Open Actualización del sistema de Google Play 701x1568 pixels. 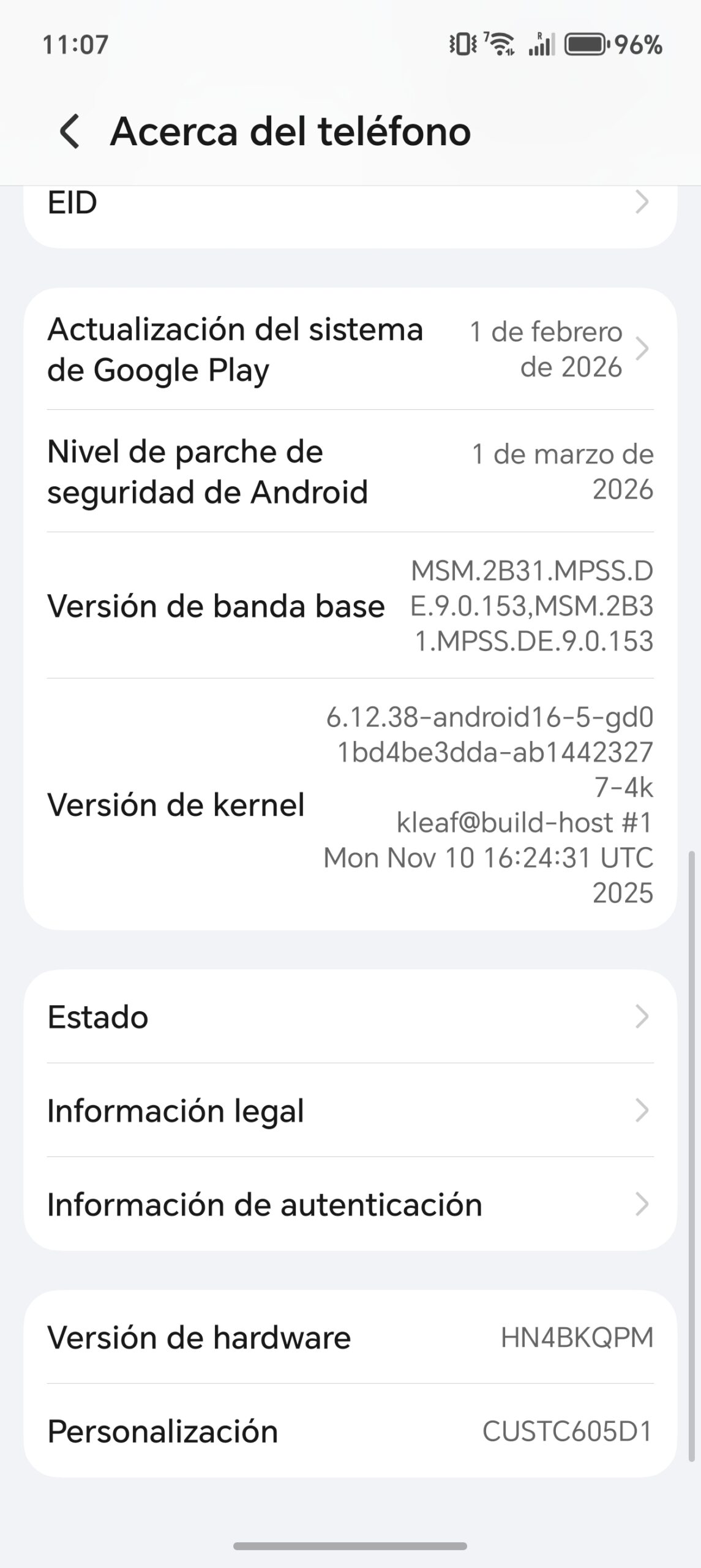[x=350, y=350]
